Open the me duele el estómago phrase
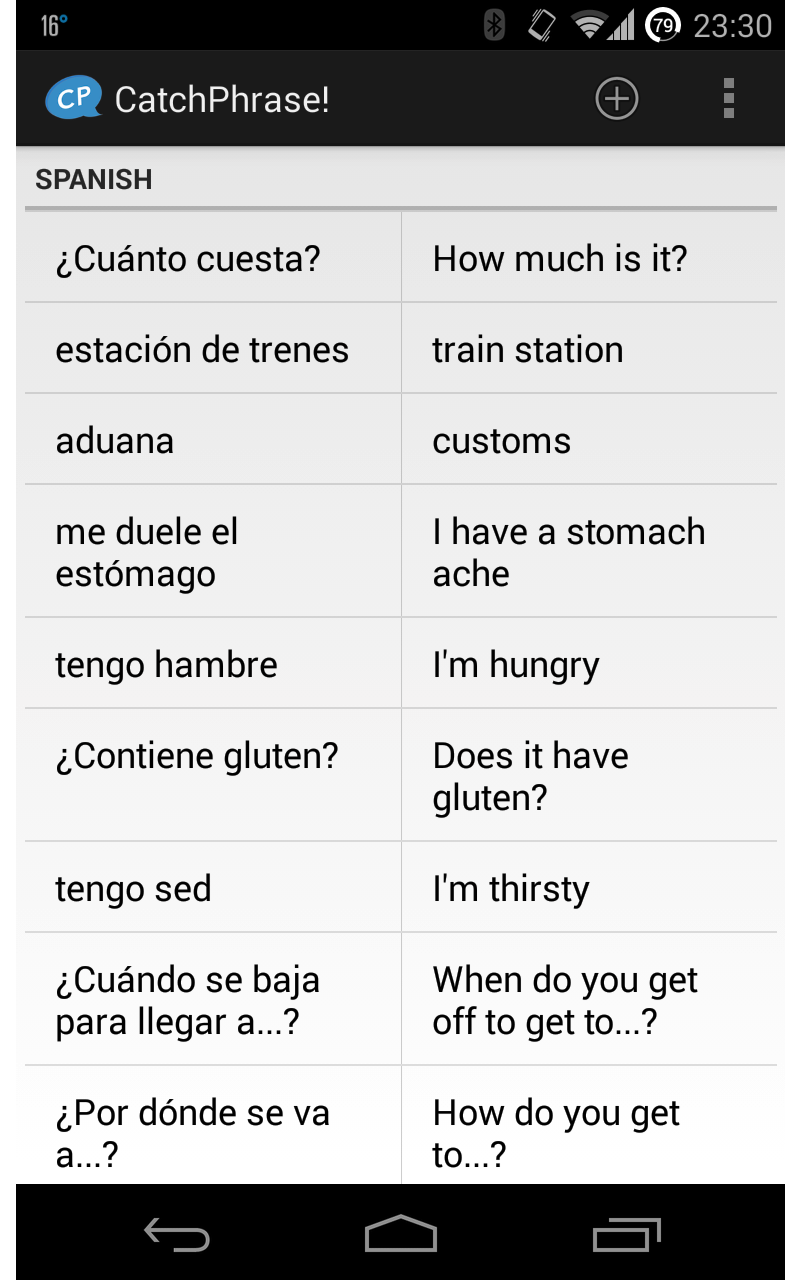 tap(400, 552)
